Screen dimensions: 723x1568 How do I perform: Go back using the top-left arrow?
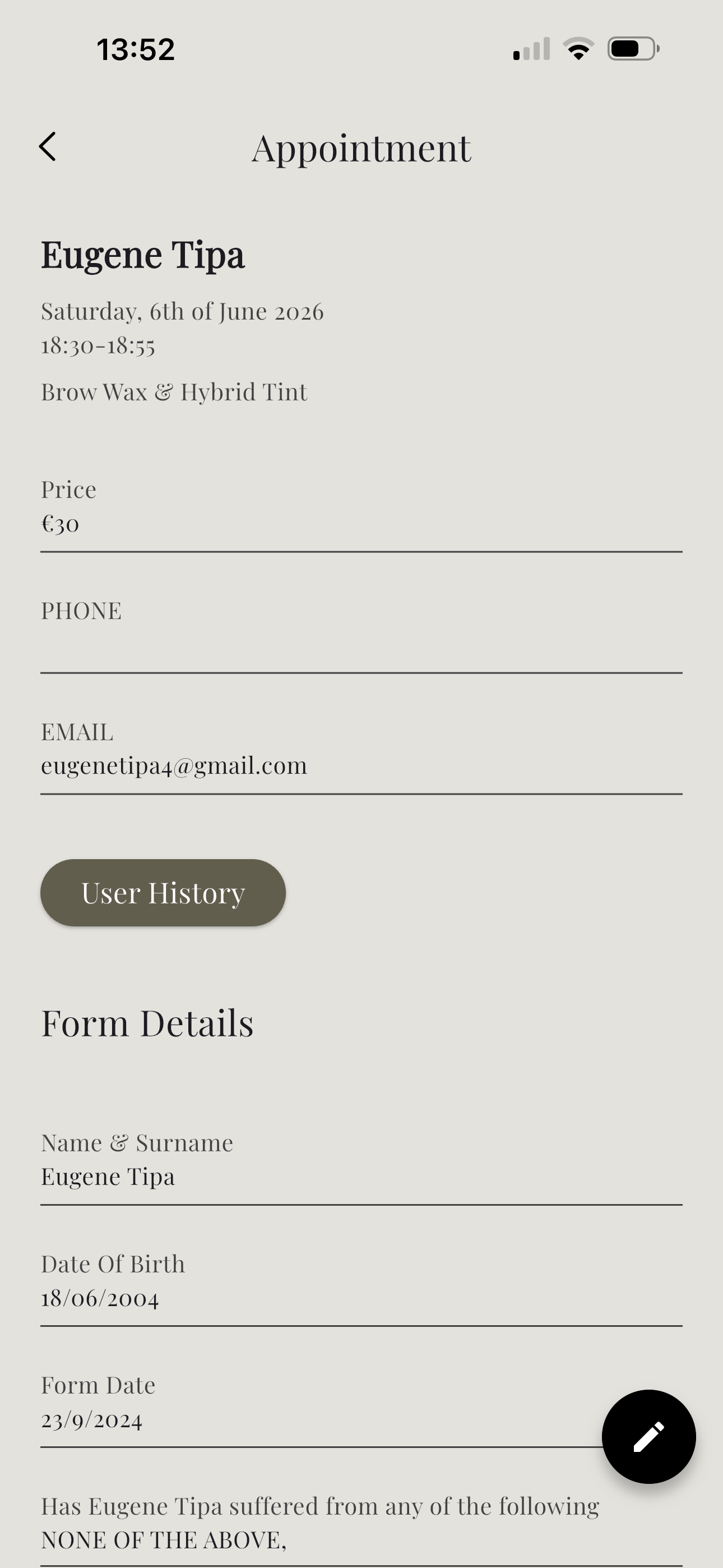[48, 147]
